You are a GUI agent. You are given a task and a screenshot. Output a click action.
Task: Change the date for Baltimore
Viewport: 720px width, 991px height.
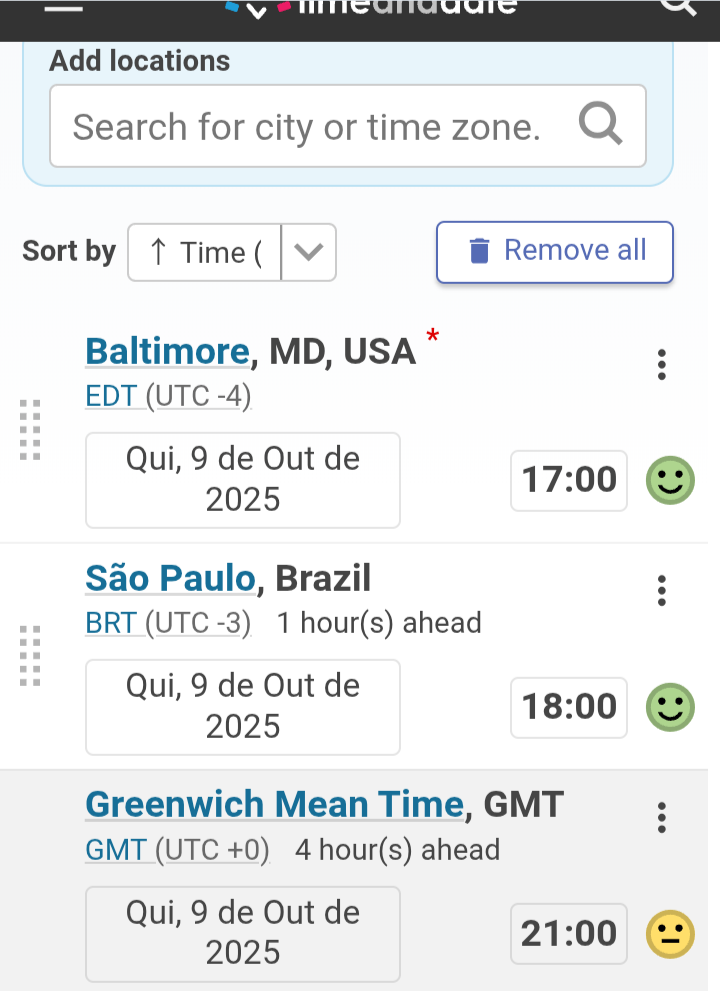point(243,480)
